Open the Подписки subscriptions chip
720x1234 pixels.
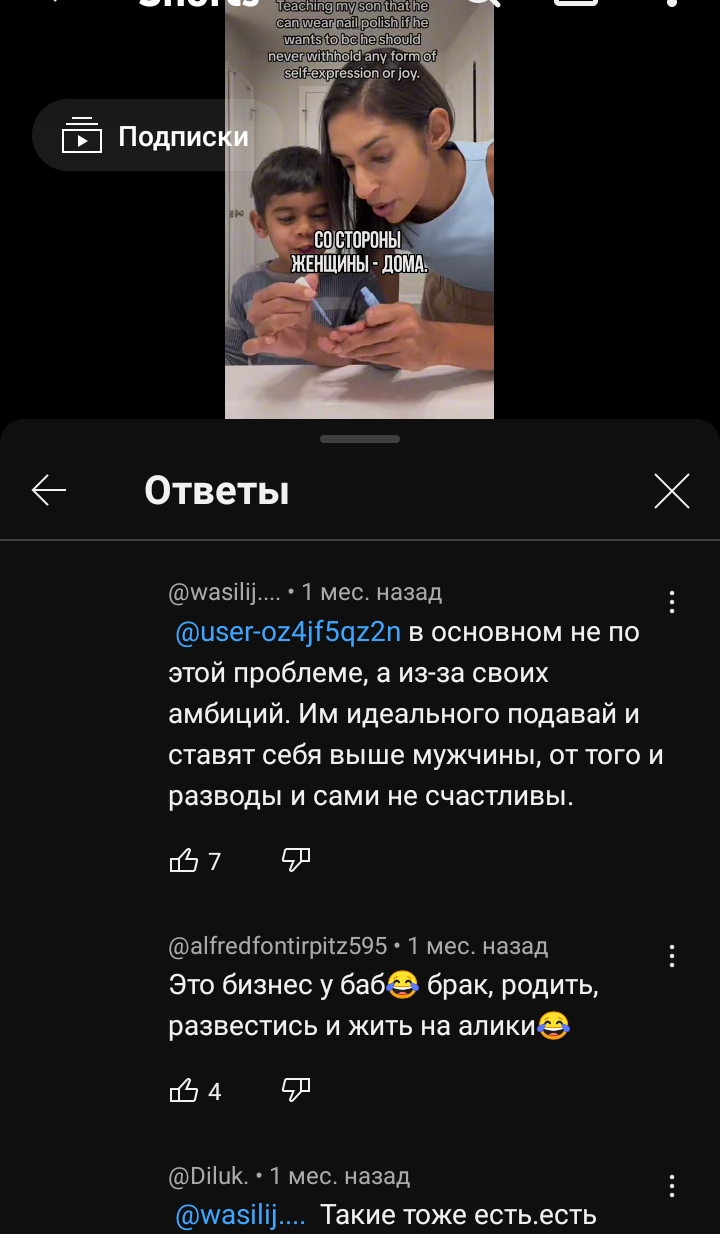pos(140,136)
